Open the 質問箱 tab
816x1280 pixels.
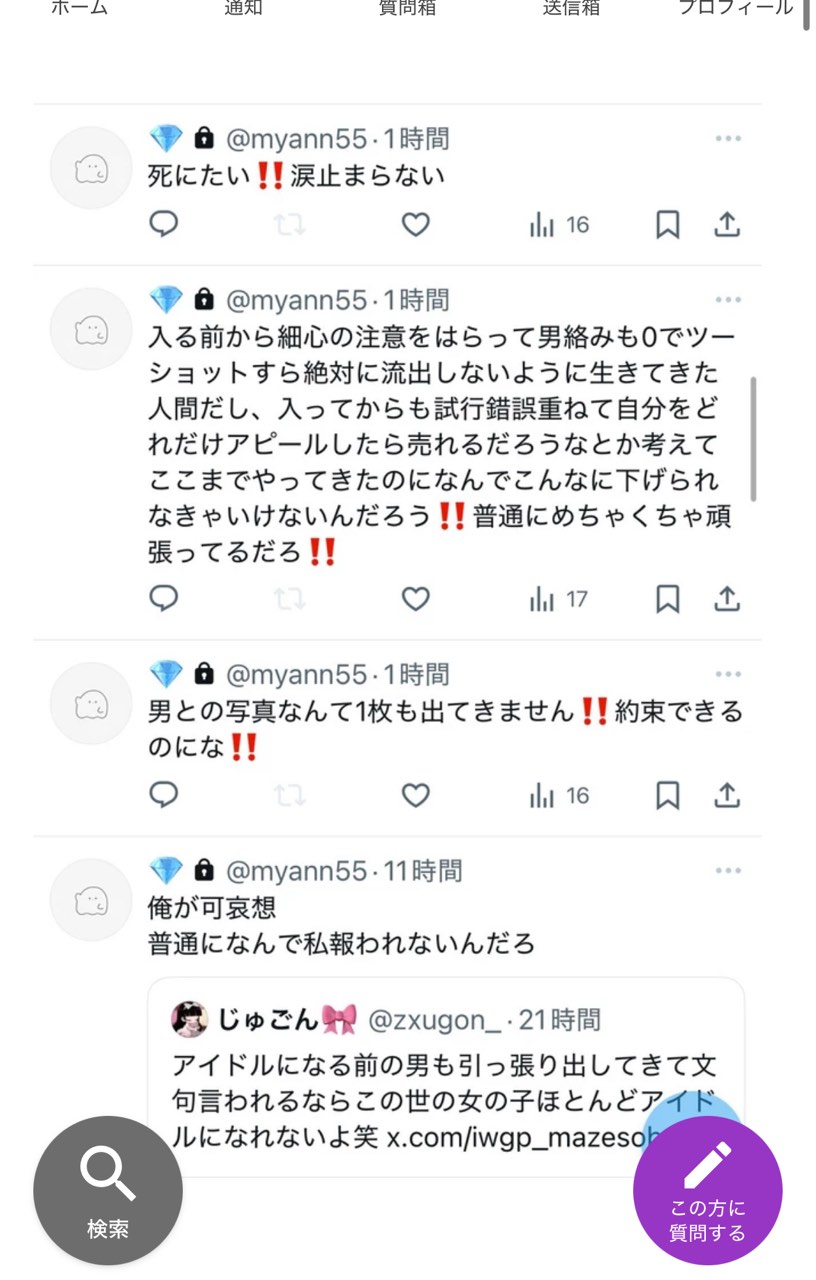point(407,8)
